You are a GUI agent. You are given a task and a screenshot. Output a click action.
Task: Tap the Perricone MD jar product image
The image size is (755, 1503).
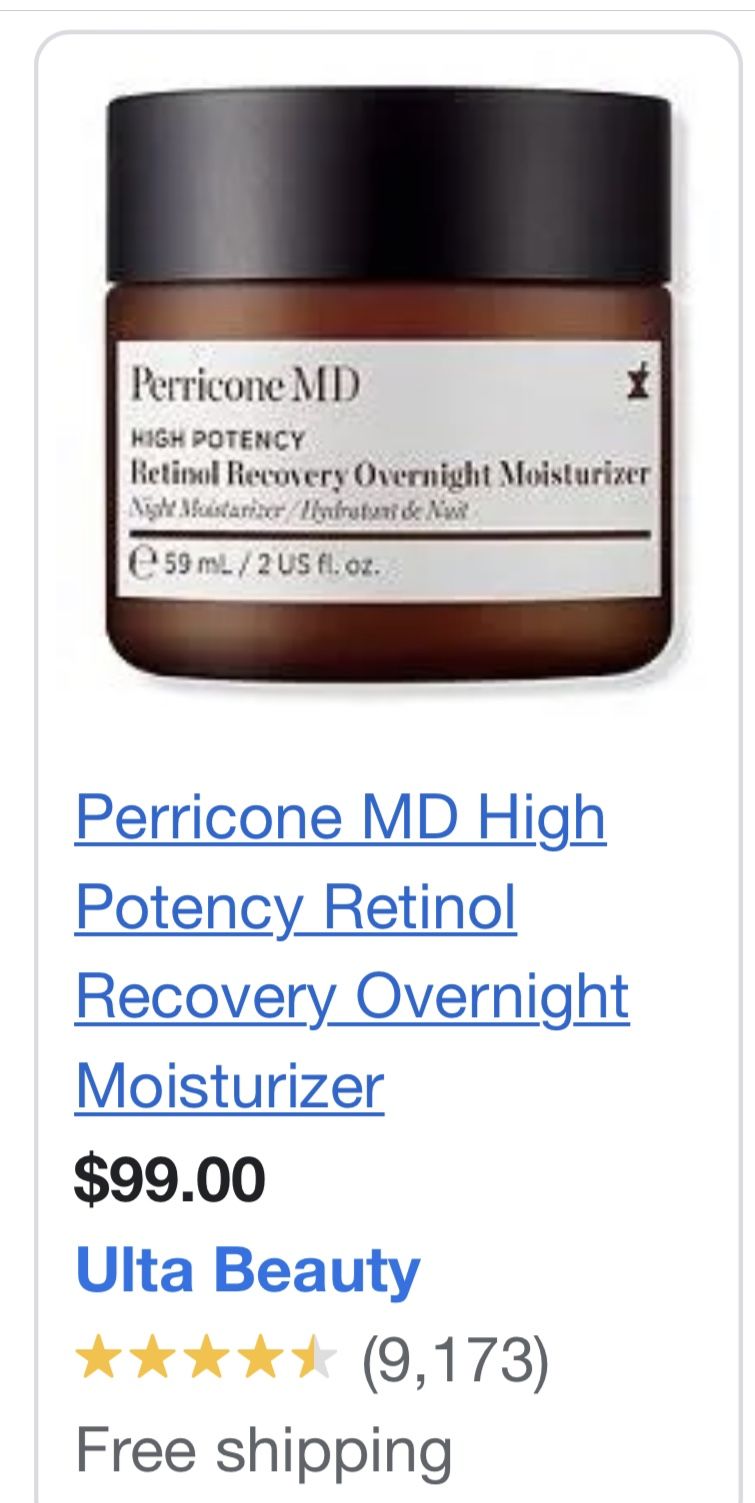coord(388,385)
